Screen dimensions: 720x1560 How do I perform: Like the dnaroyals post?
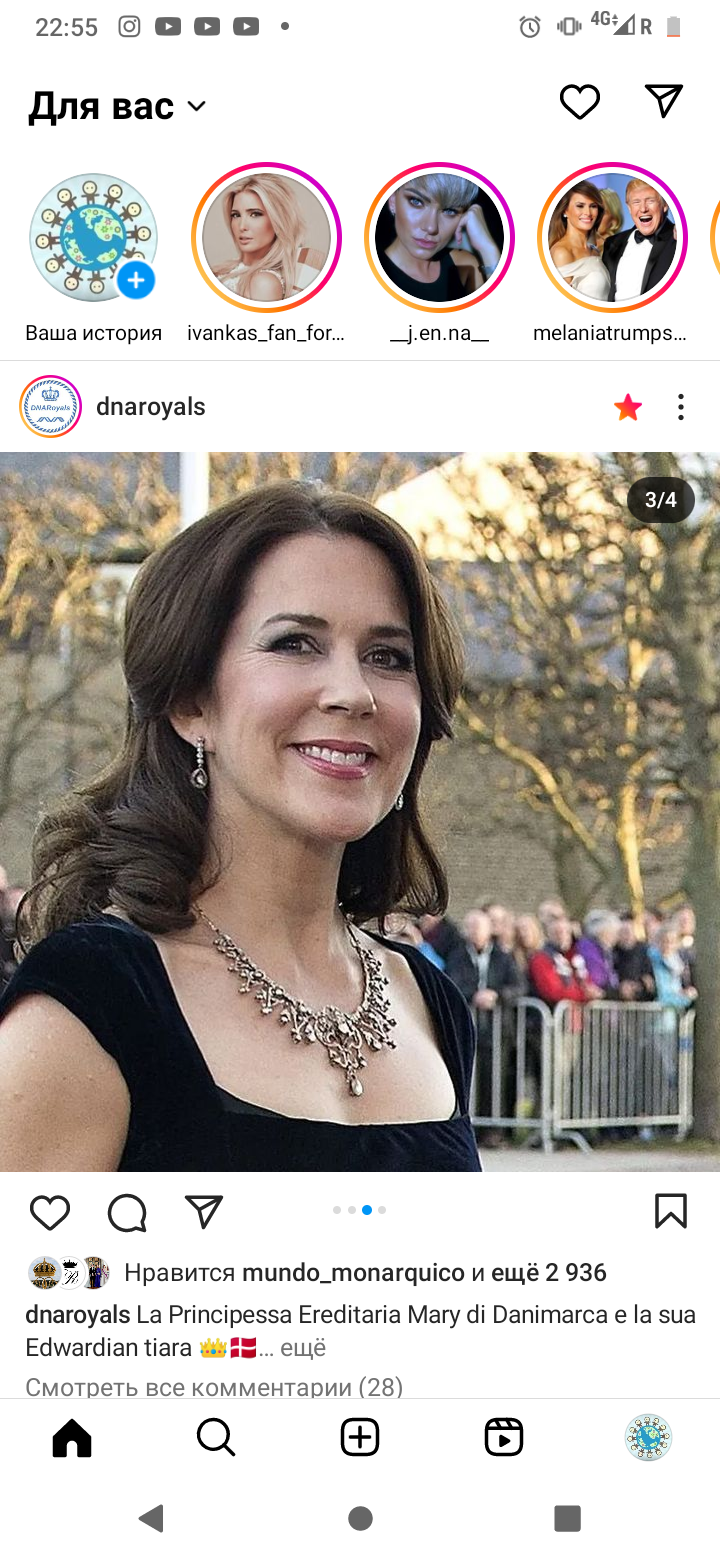(x=50, y=1212)
